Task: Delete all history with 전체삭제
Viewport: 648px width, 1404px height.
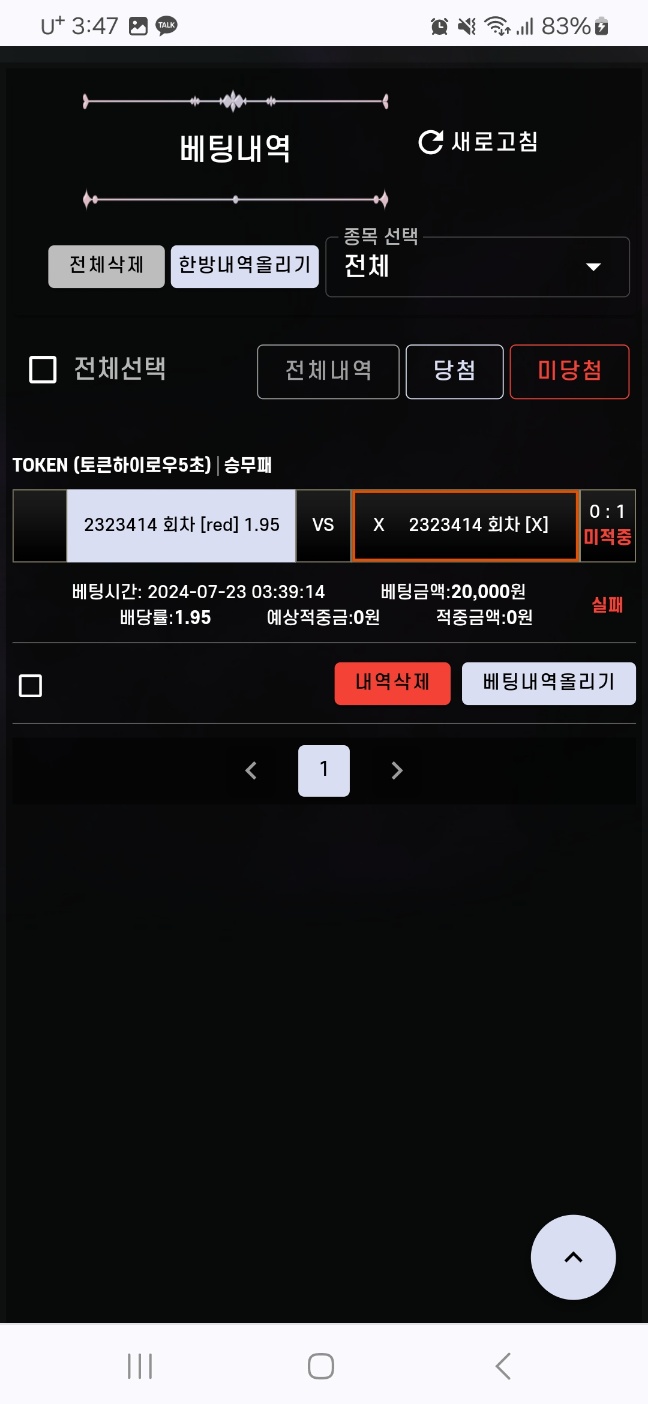Action: click(106, 266)
